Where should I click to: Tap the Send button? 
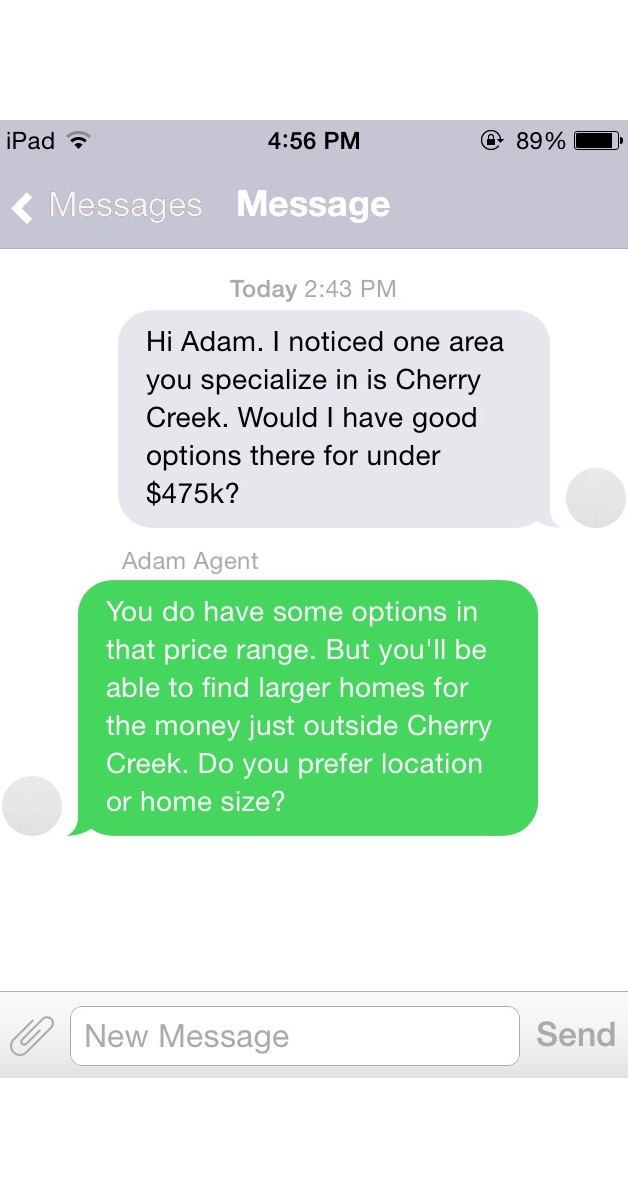pos(575,1035)
